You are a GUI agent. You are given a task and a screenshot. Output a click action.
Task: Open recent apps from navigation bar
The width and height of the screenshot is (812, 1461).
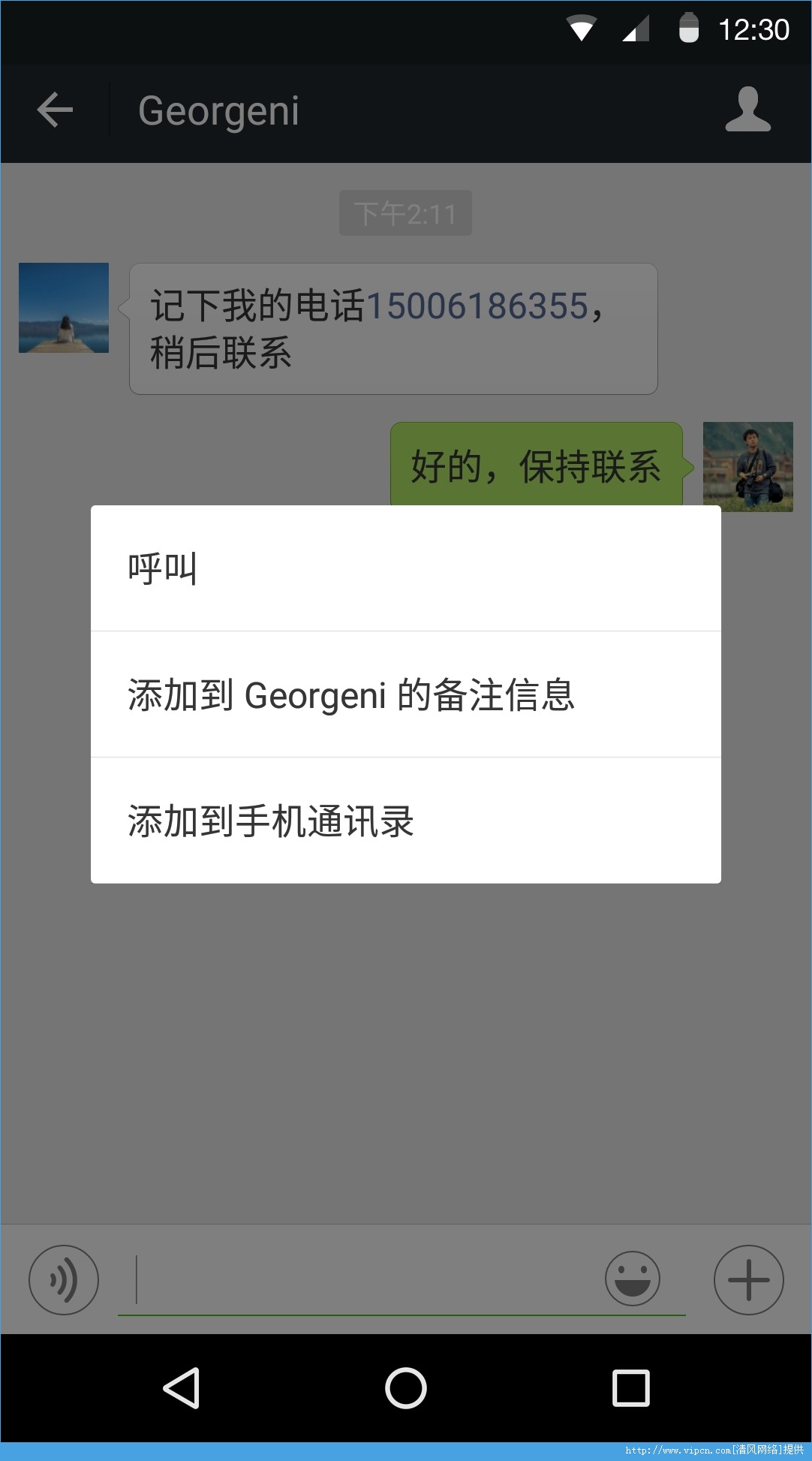[631, 1387]
